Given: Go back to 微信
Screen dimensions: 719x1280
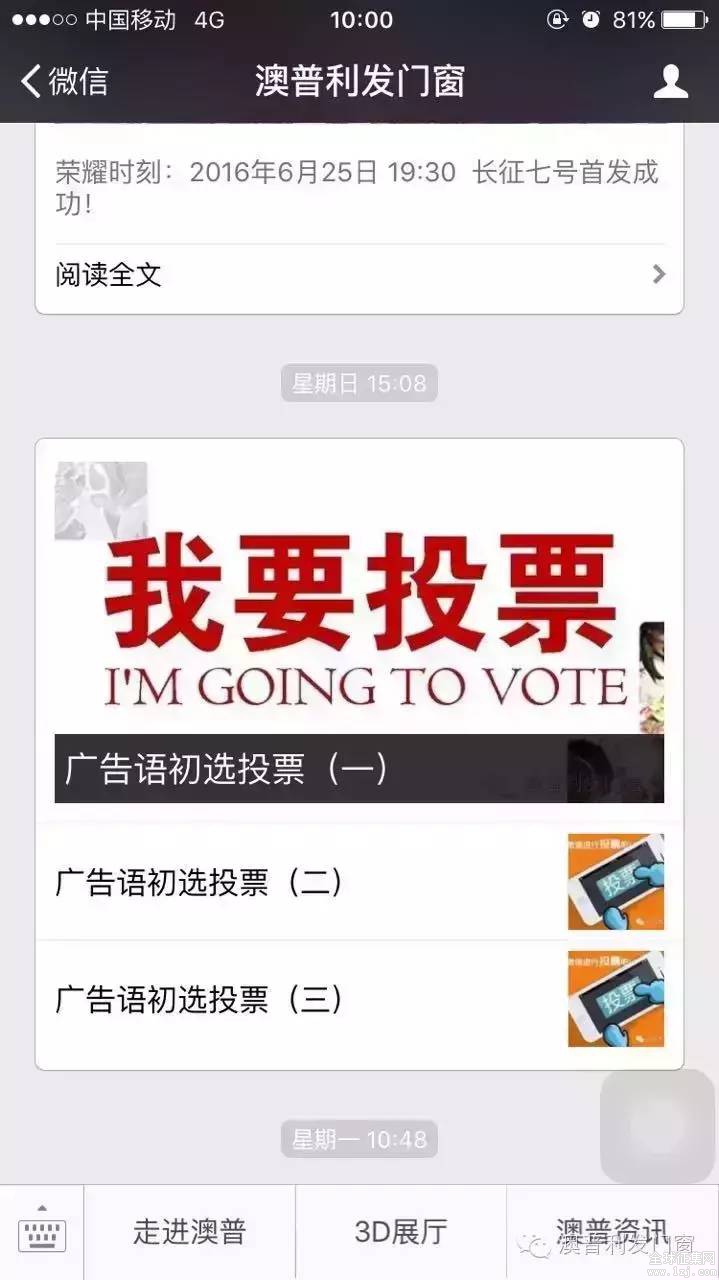Looking at the screenshot, I should [x=64, y=81].
